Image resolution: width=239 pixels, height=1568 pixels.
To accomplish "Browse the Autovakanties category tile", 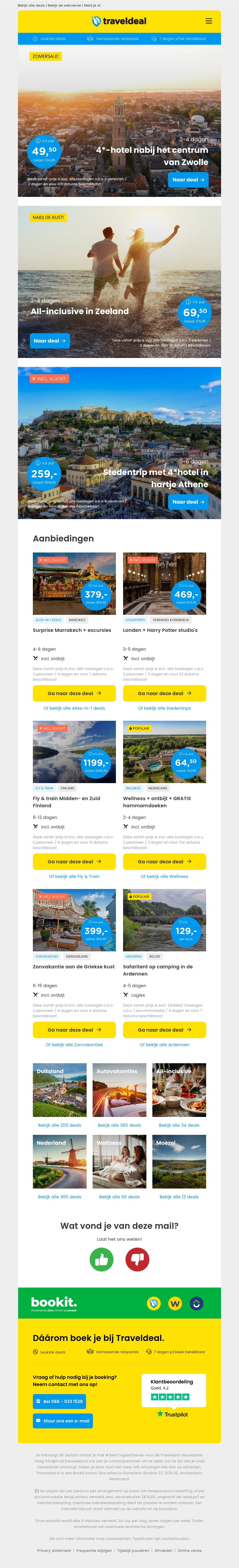I will coord(119,1090).
